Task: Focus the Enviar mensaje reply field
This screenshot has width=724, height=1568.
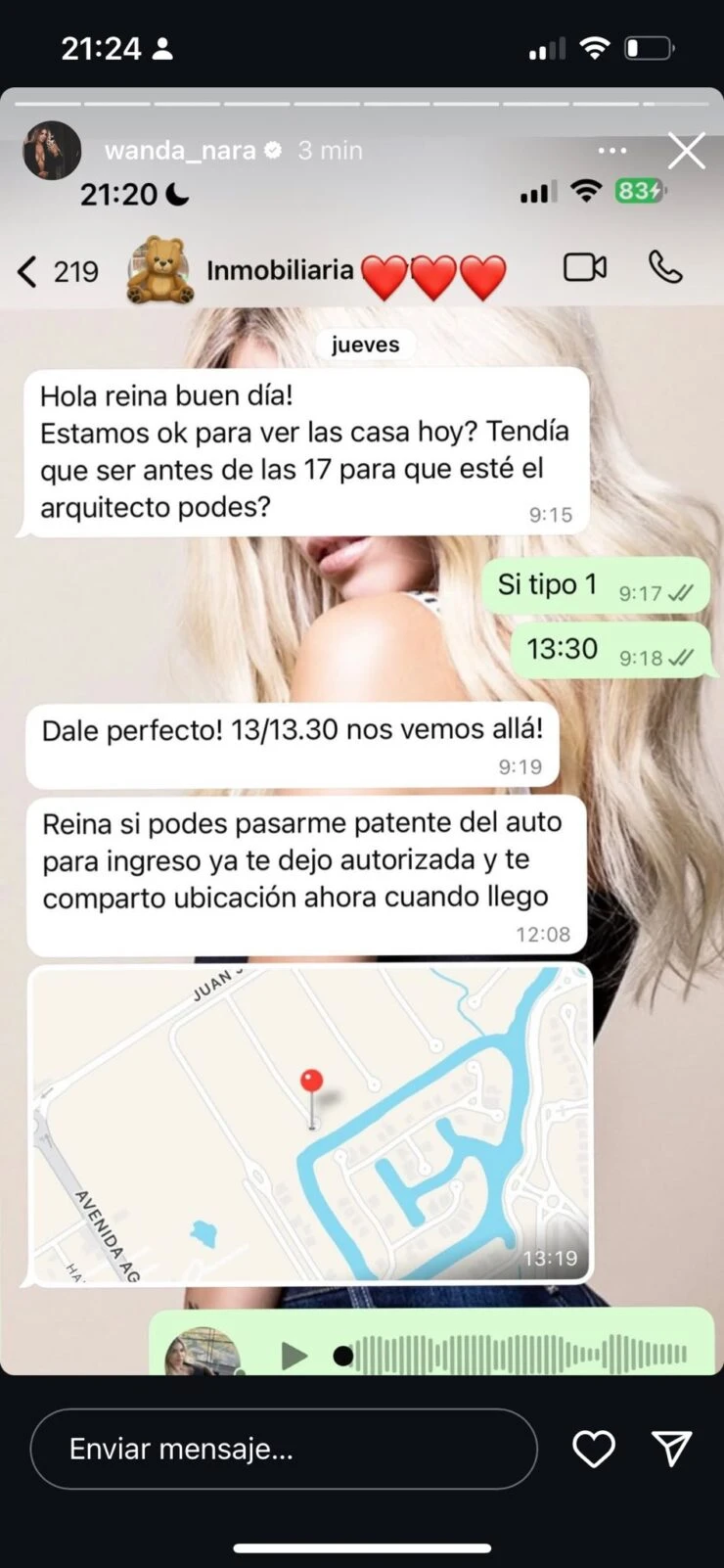Action: [x=284, y=1450]
